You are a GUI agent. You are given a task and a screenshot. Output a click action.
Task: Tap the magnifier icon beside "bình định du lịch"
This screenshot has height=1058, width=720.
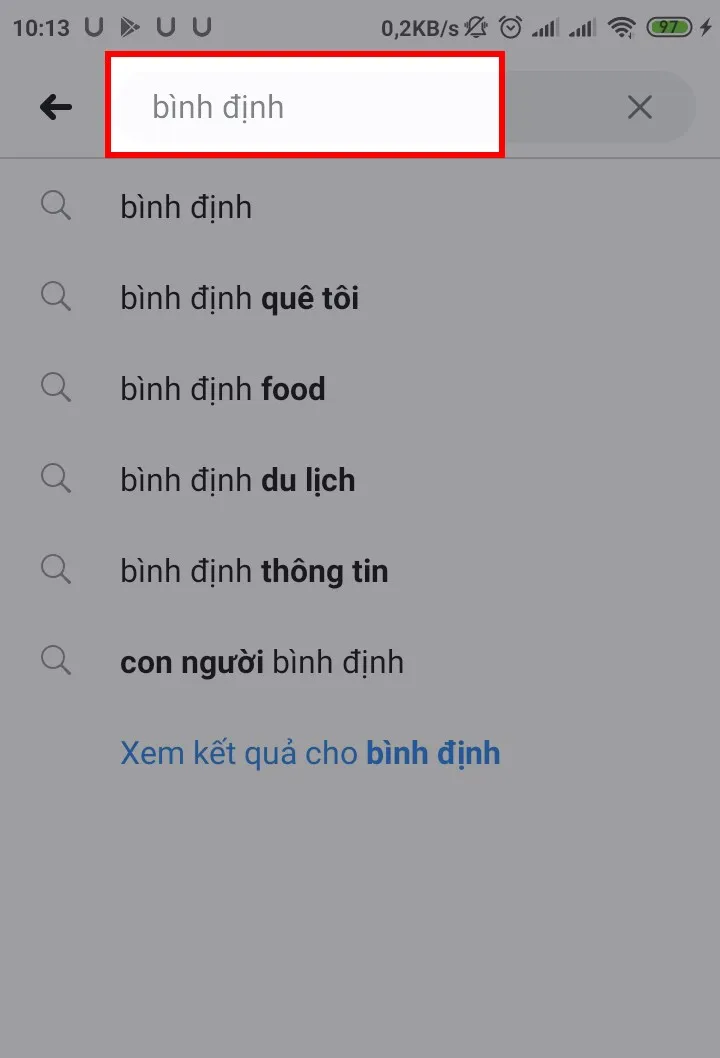[55, 479]
